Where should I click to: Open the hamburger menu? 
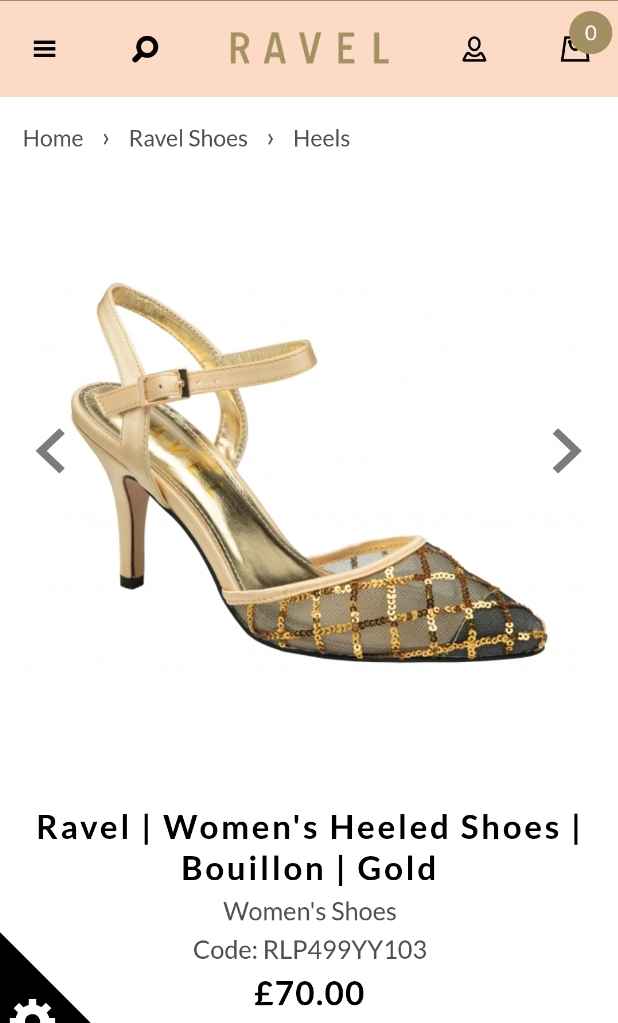(44, 49)
